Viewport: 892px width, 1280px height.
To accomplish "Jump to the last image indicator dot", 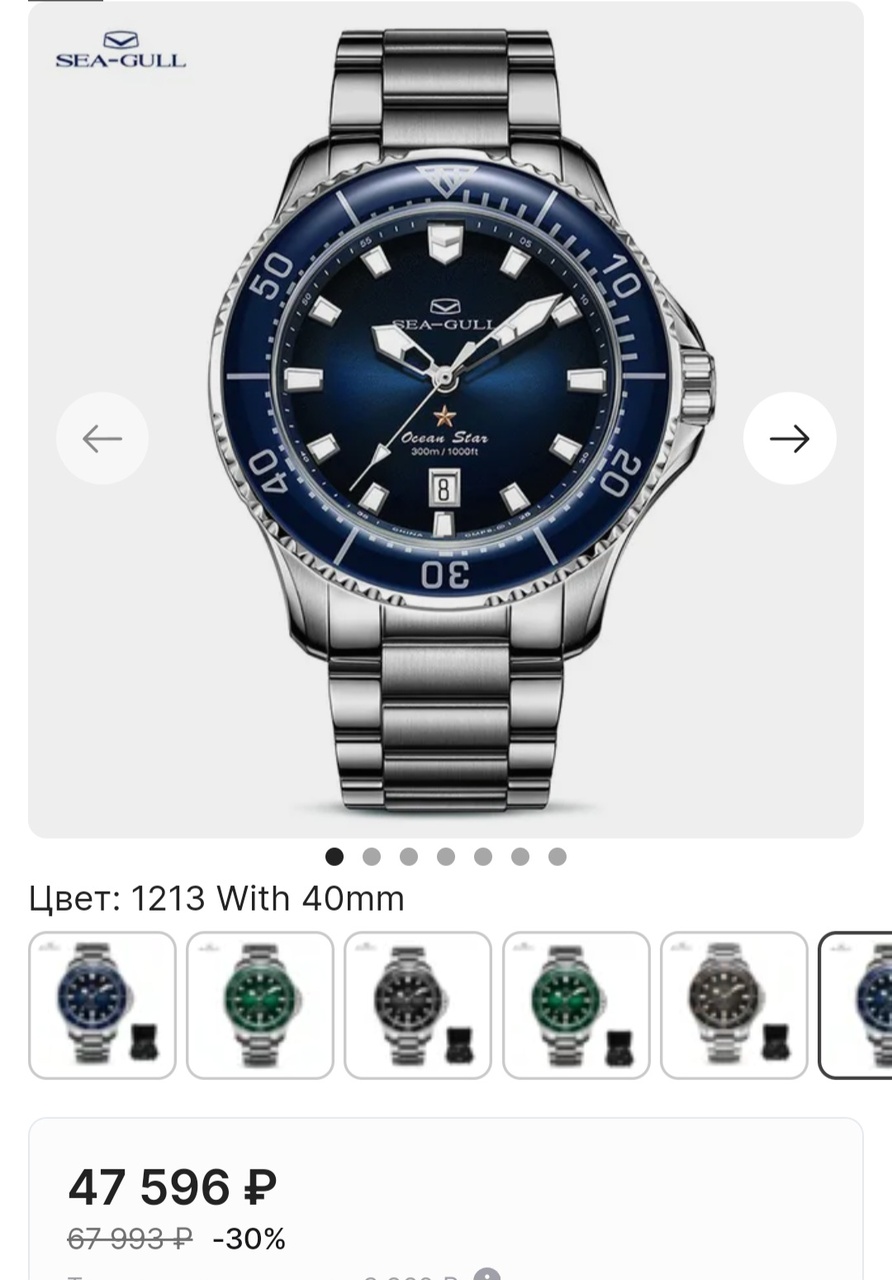I will point(557,856).
